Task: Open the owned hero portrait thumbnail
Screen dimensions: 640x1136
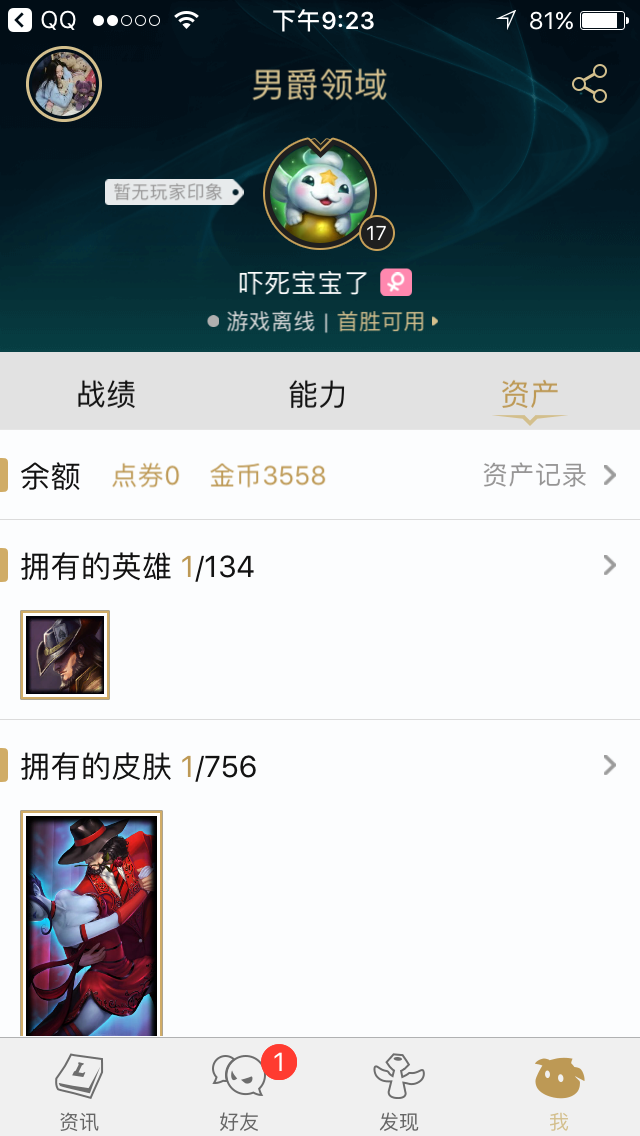Action: [x=65, y=655]
